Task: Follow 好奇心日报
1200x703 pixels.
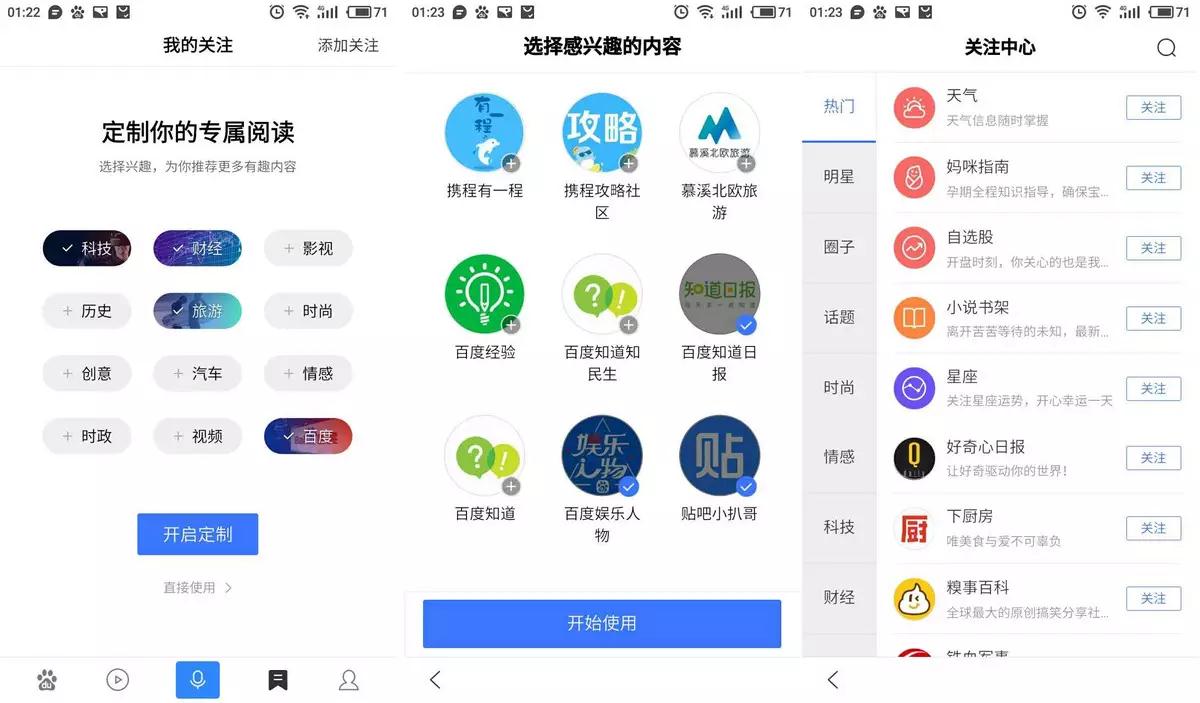Action: coord(1153,458)
